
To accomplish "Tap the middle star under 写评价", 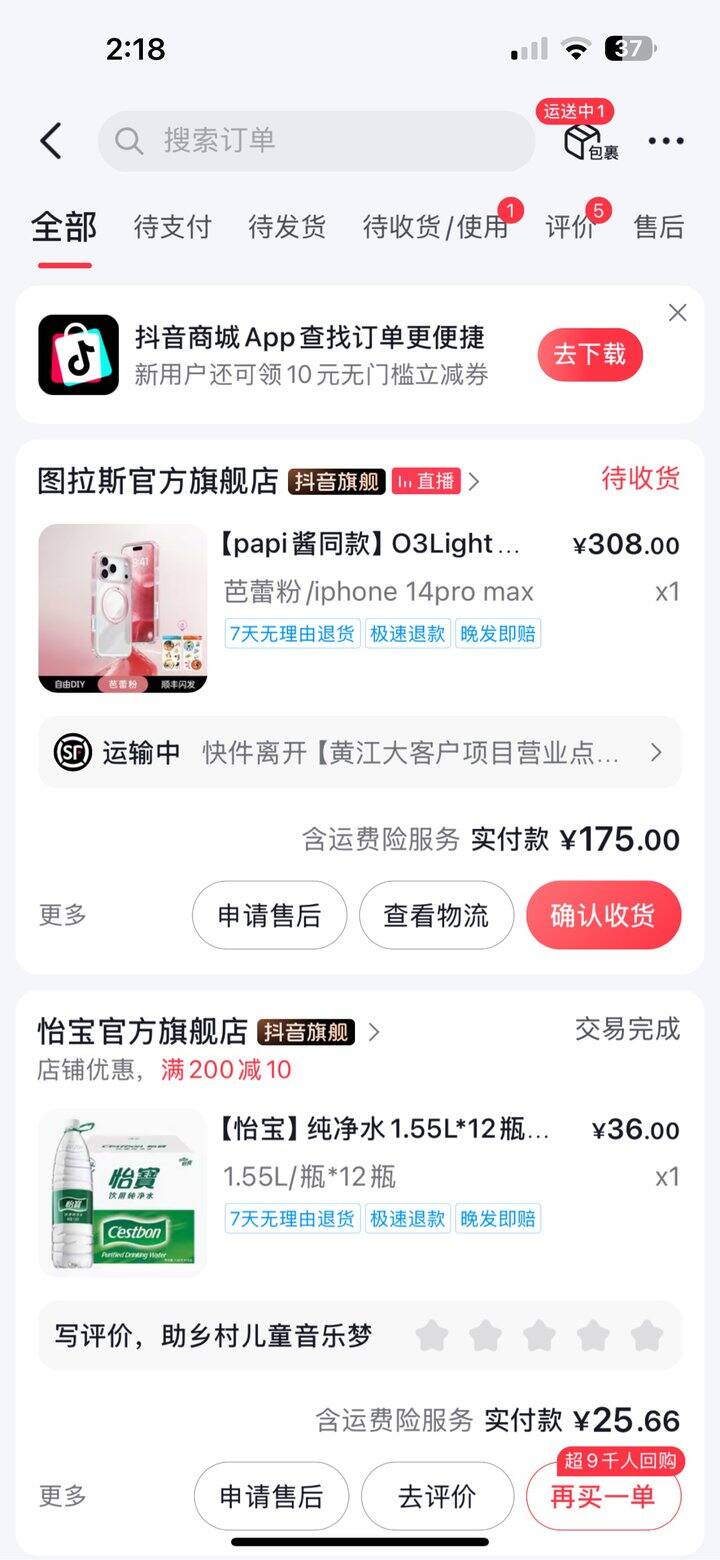I will point(541,1334).
